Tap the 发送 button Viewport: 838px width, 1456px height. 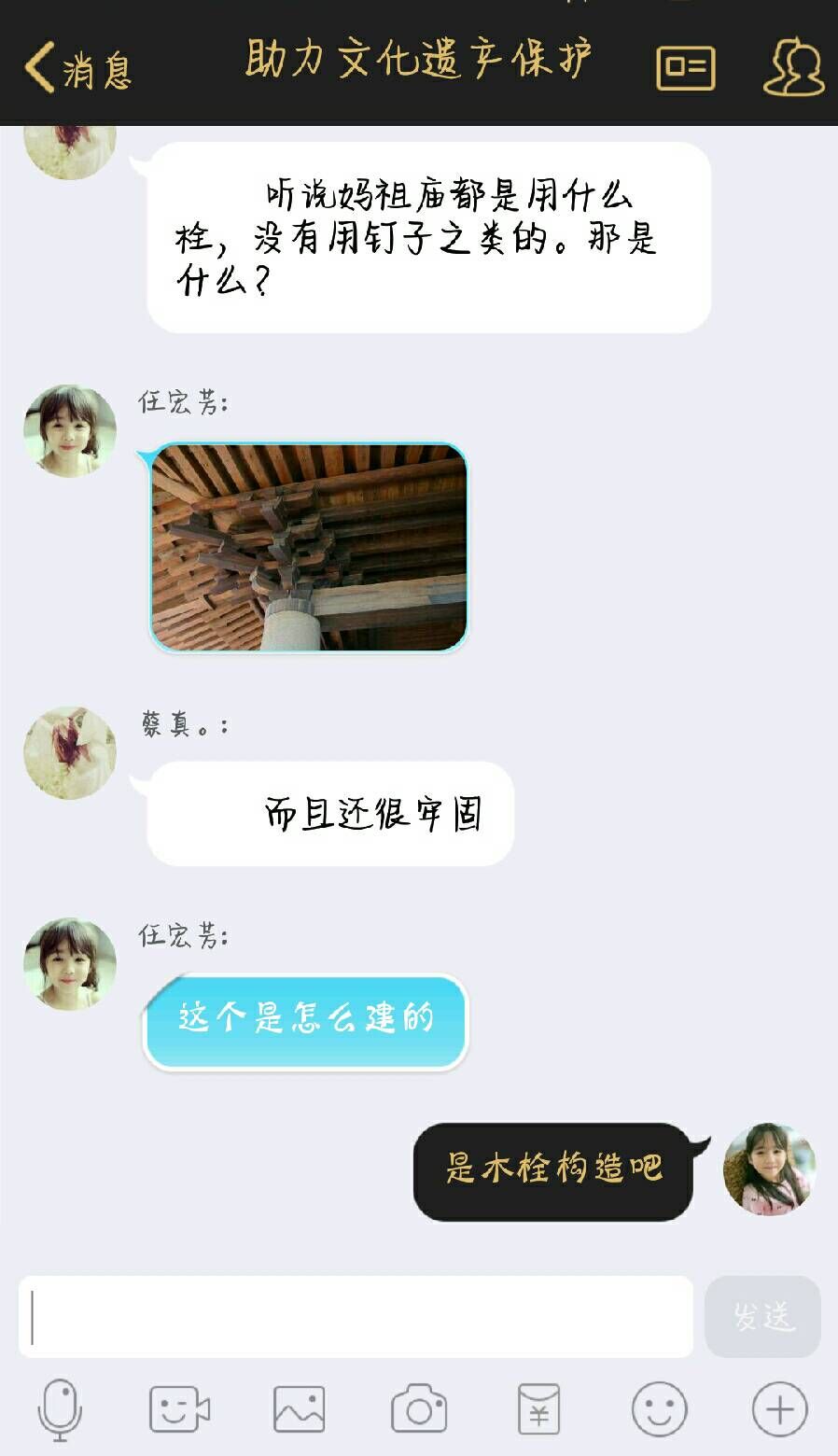pos(762,1316)
